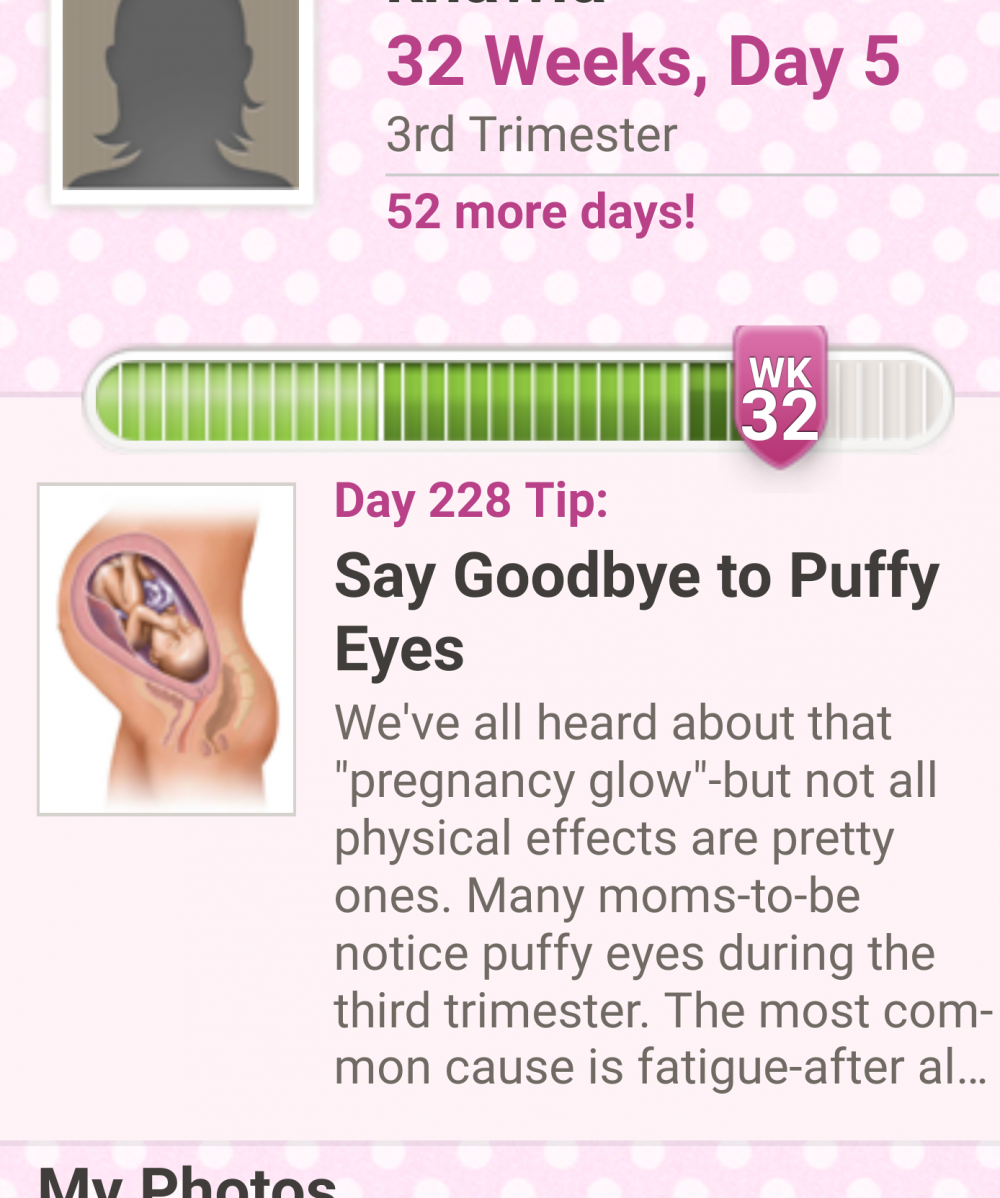Open the Say Goodbye to Puffy Eyes tip

[x=636, y=611]
